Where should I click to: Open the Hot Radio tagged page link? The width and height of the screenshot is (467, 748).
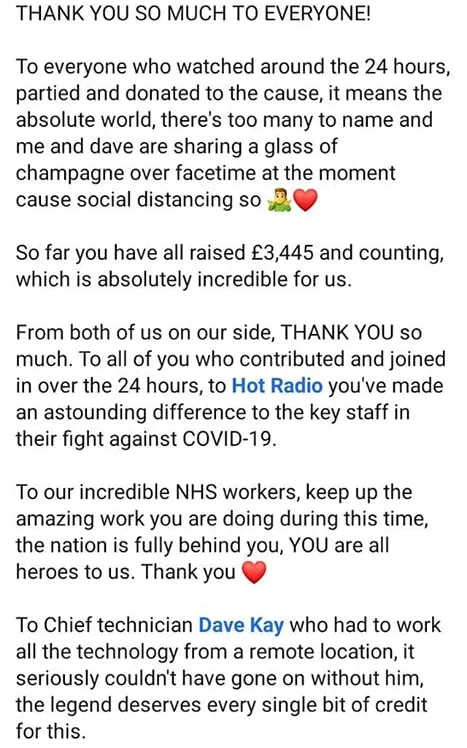[x=277, y=385]
